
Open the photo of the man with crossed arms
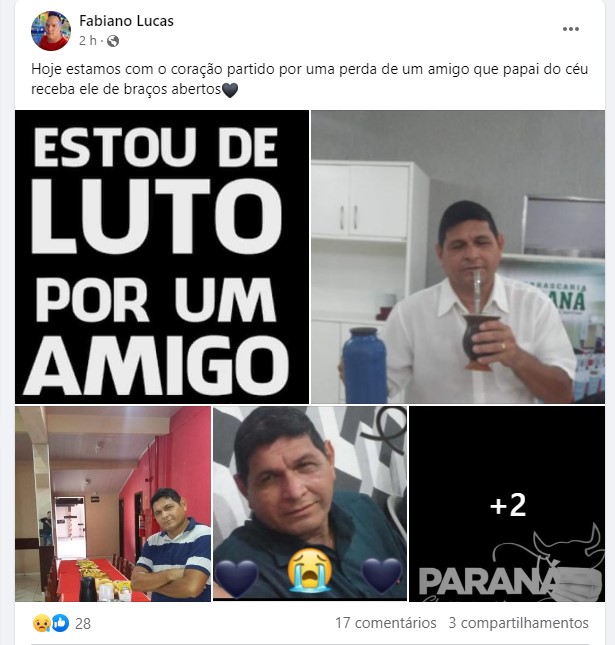click(x=113, y=504)
